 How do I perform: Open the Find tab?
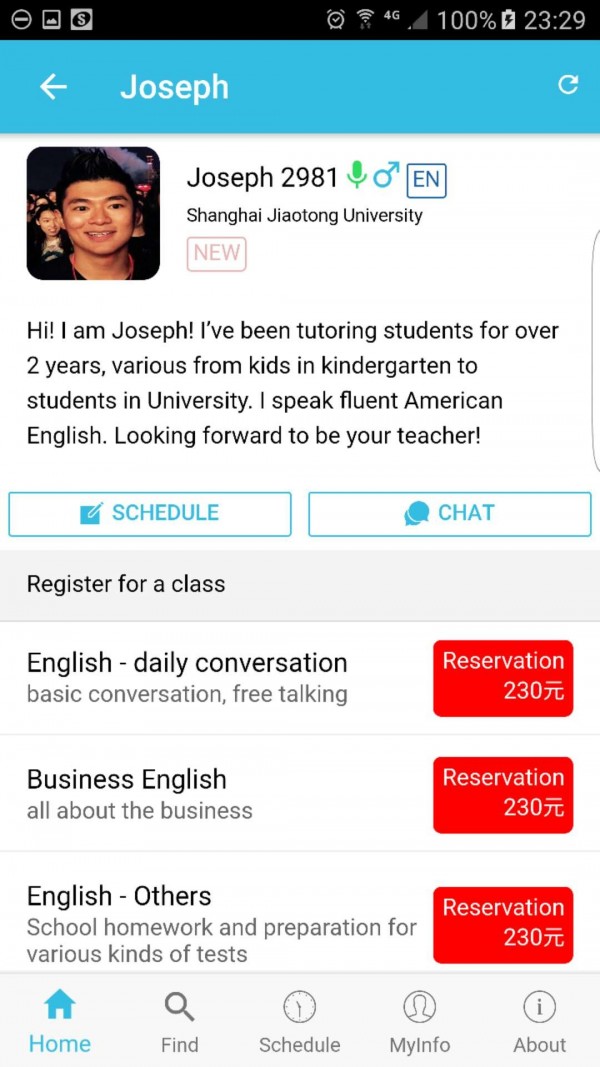click(x=180, y=1020)
